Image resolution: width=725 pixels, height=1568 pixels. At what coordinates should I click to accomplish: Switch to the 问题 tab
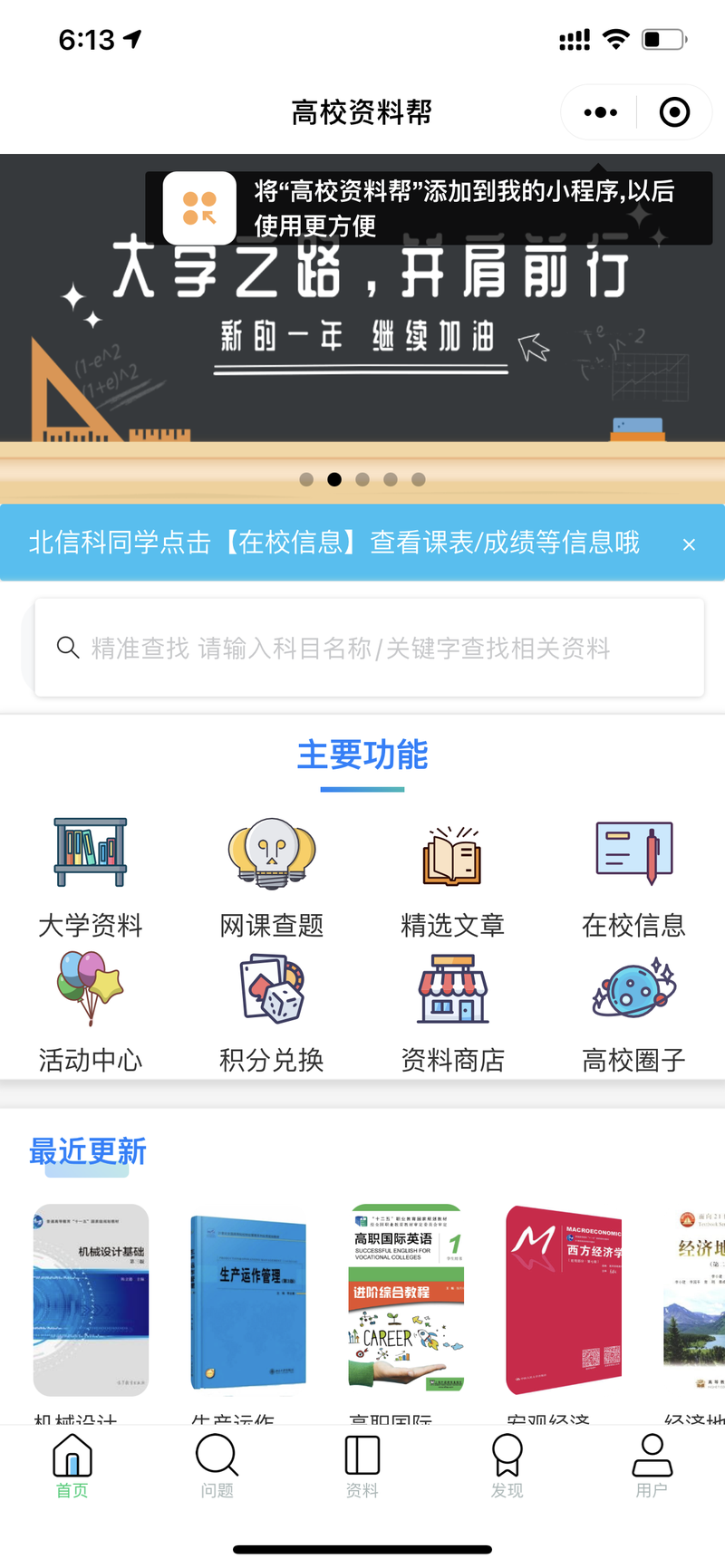[x=217, y=1467]
